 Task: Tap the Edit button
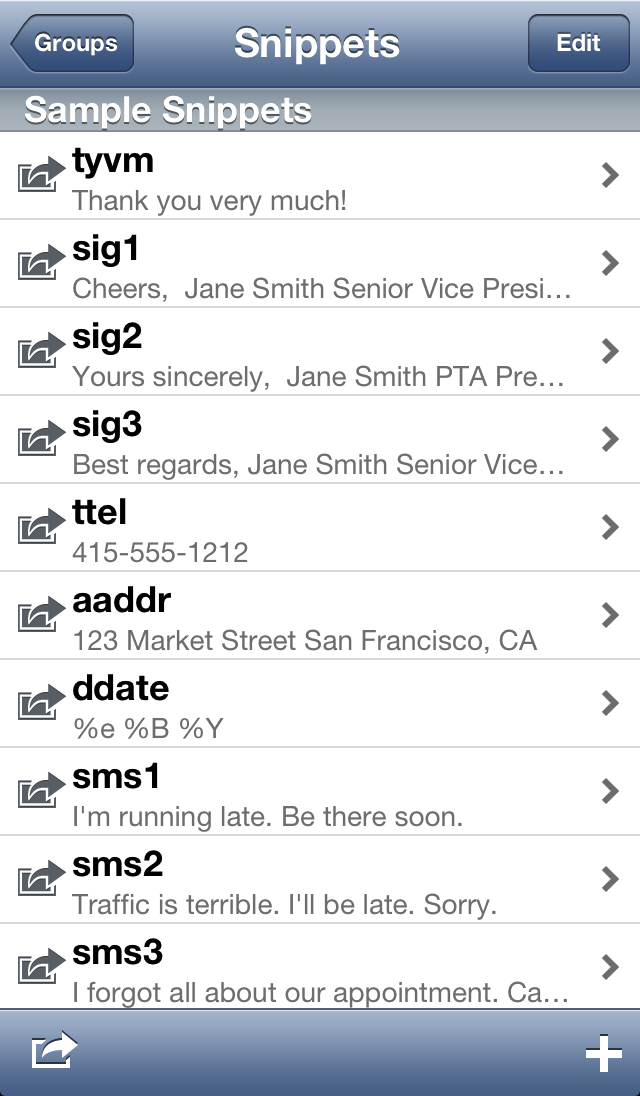coord(578,44)
